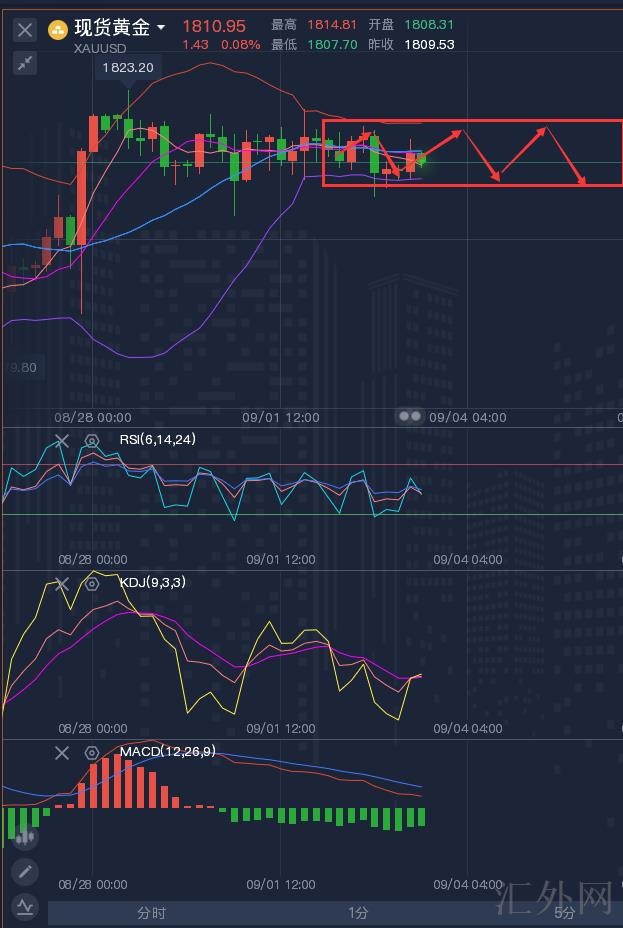623x928 pixels.
Task: Open the chart indicators icon
Action: pos(25,908)
